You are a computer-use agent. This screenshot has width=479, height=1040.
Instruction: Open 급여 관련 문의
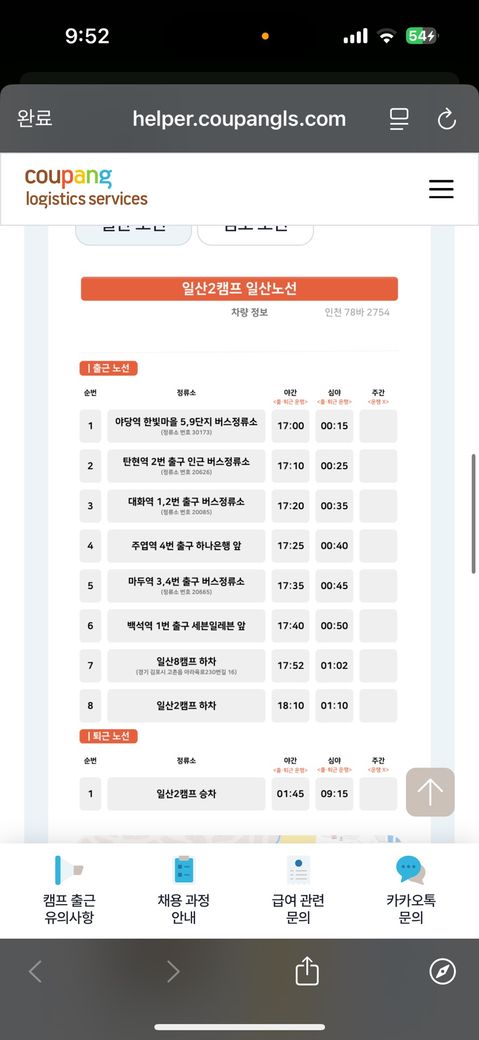tap(298, 889)
